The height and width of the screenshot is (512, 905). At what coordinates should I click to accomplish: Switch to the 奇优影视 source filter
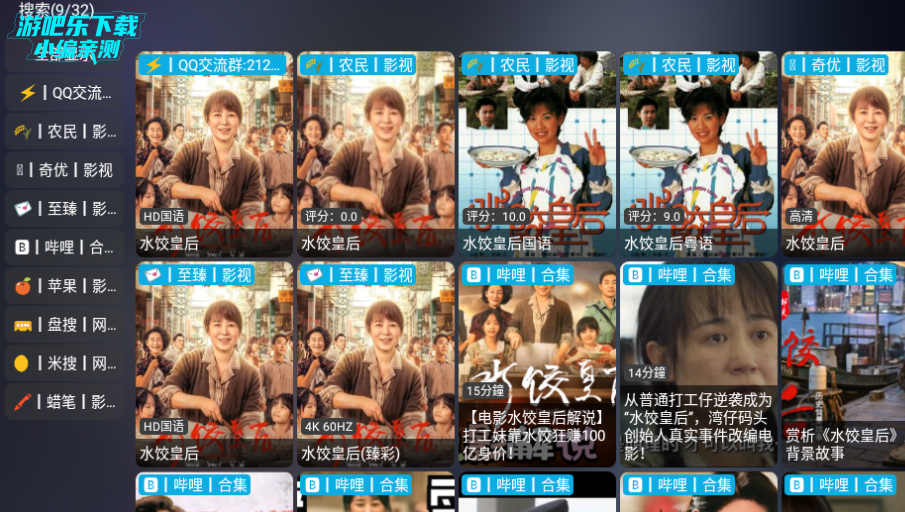[x=65, y=170]
